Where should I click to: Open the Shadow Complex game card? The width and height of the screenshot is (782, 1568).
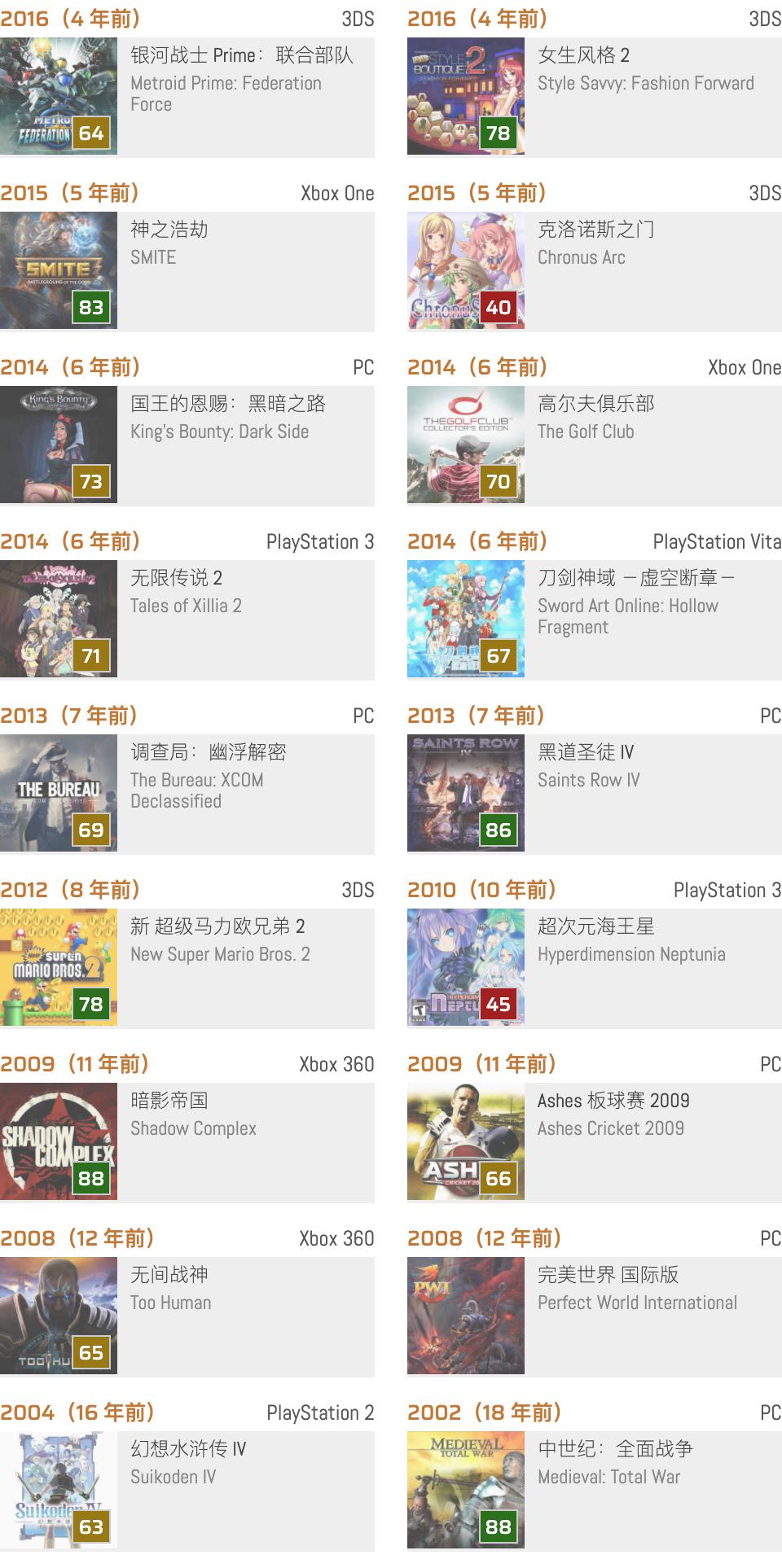(187, 1142)
